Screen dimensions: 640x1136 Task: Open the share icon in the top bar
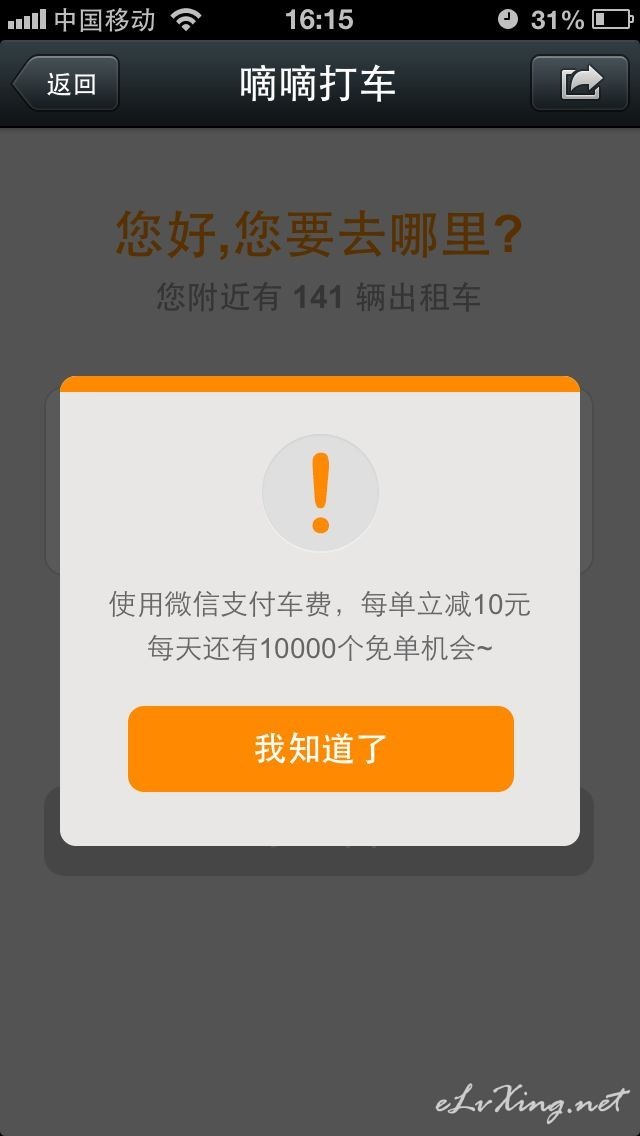(580, 83)
